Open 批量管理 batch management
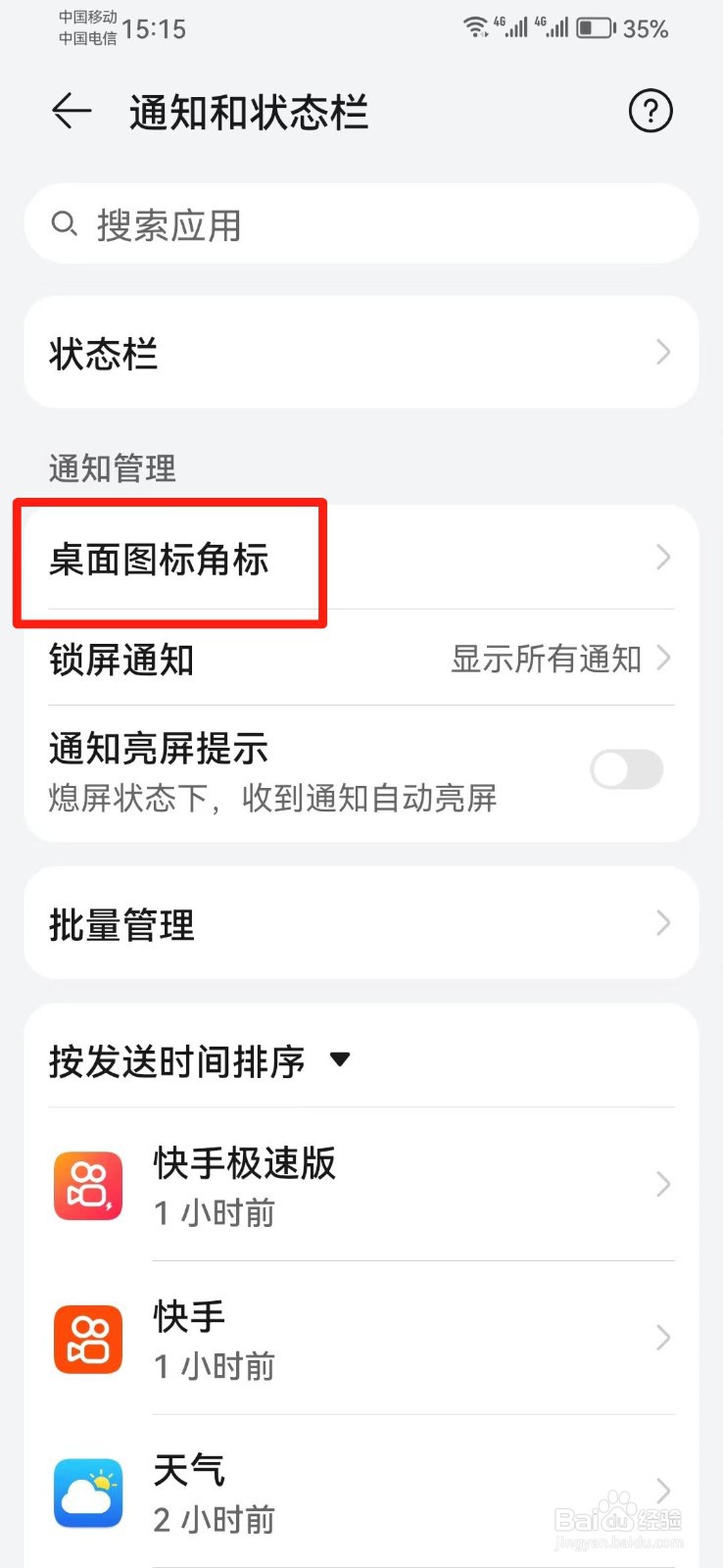This screenshot has height=1568, width=723. (361, 922)
